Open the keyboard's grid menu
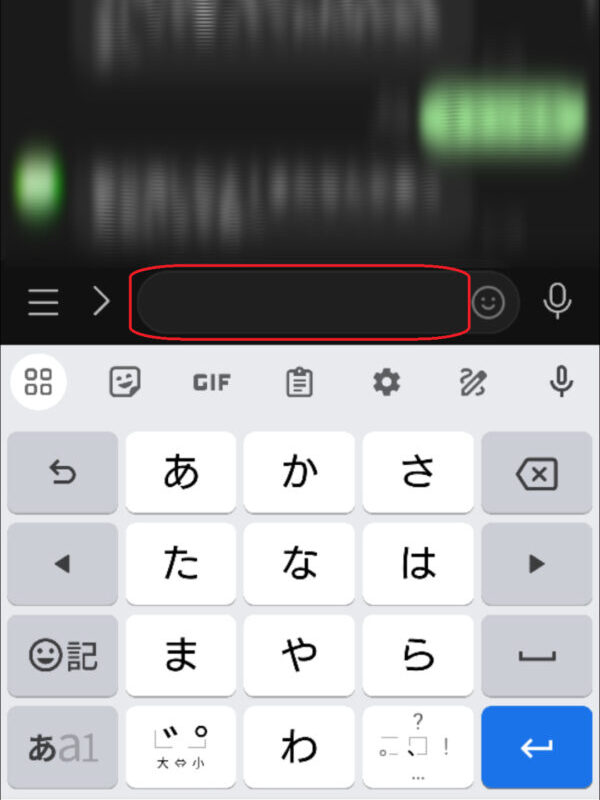The height and width of the screenshot is (800, 600). tap(38, 382)
